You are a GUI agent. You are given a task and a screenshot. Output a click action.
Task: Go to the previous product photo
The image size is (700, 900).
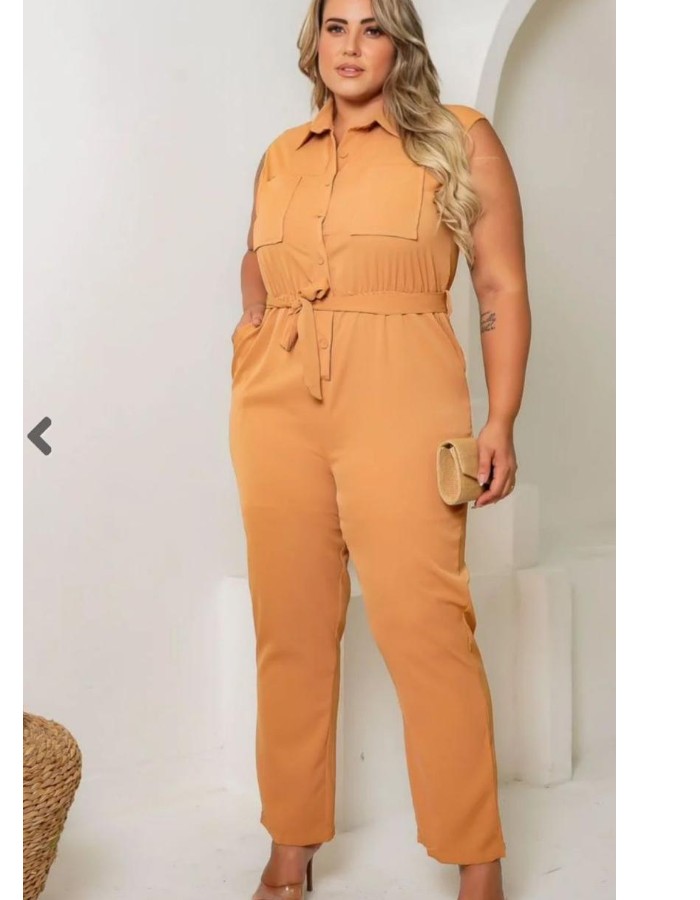click(x=40, y=436)
